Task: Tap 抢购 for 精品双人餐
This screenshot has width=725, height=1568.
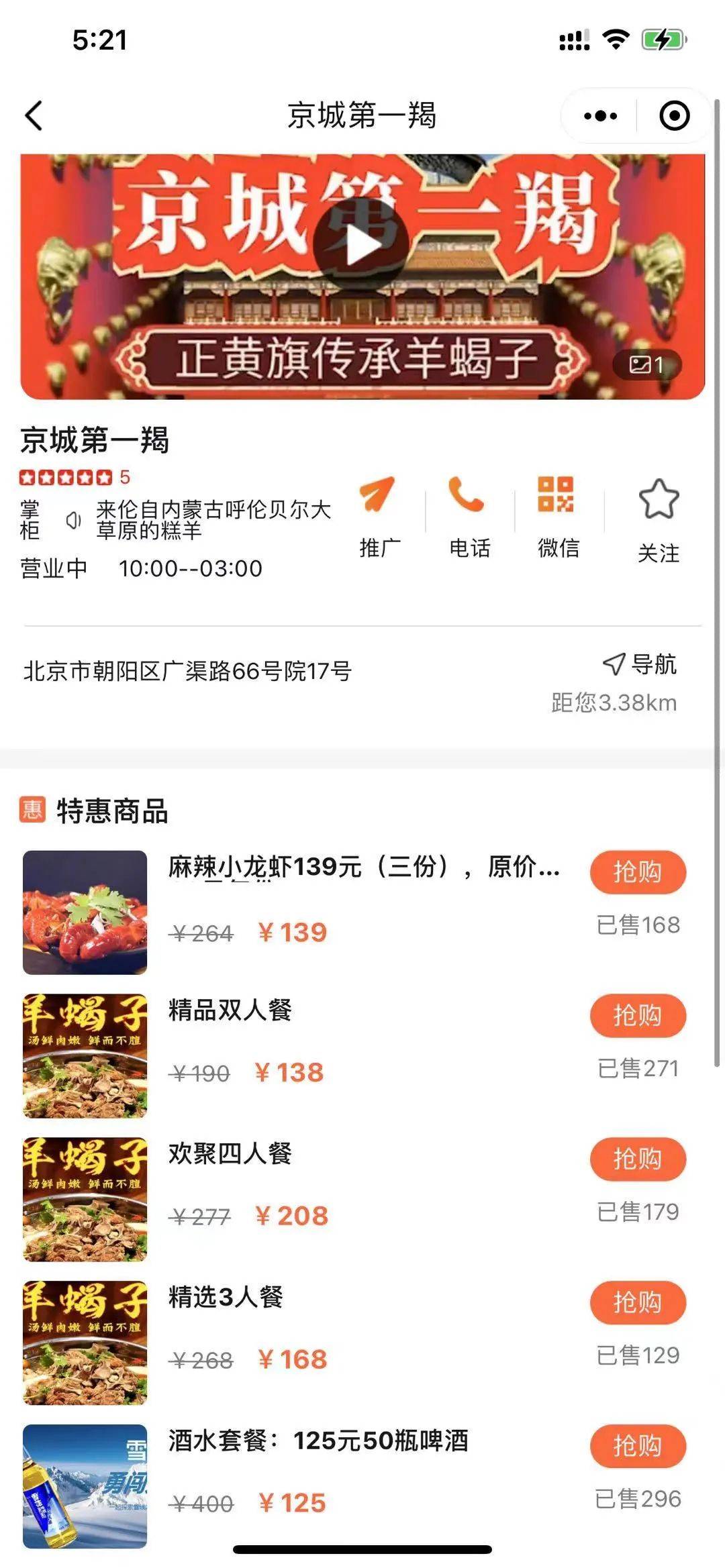Action: point(637,1016)
